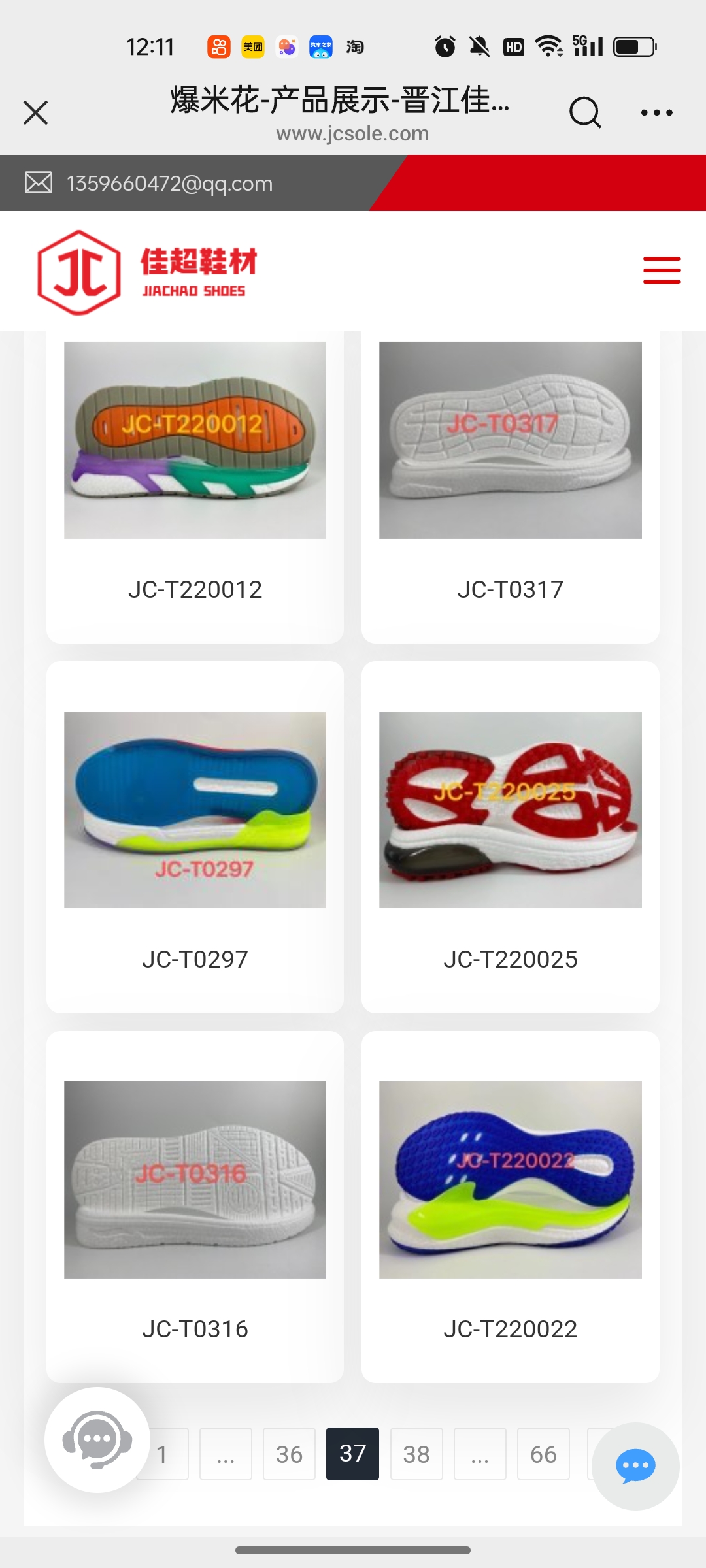Jump to page 38

coord(416,1454)
